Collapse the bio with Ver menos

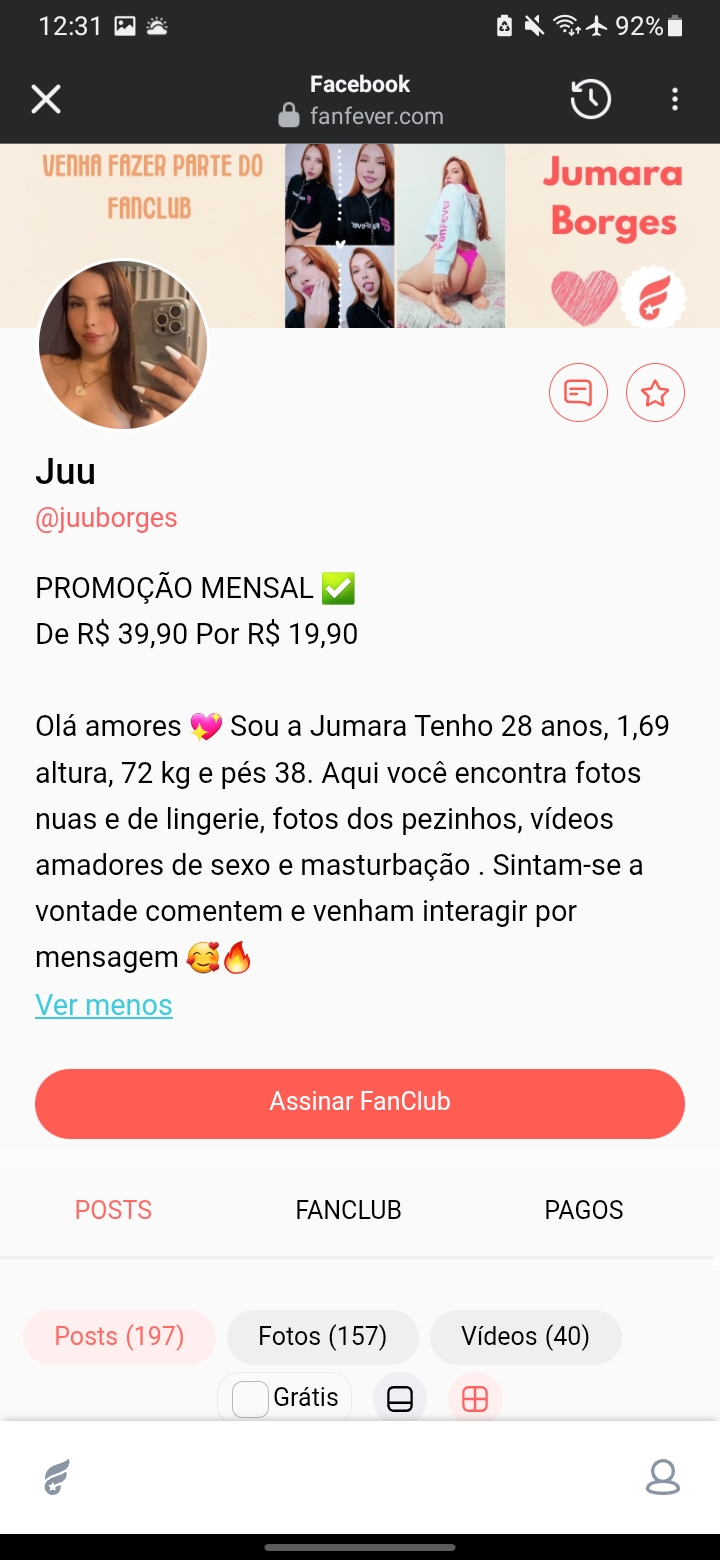tap(104, 1005)
